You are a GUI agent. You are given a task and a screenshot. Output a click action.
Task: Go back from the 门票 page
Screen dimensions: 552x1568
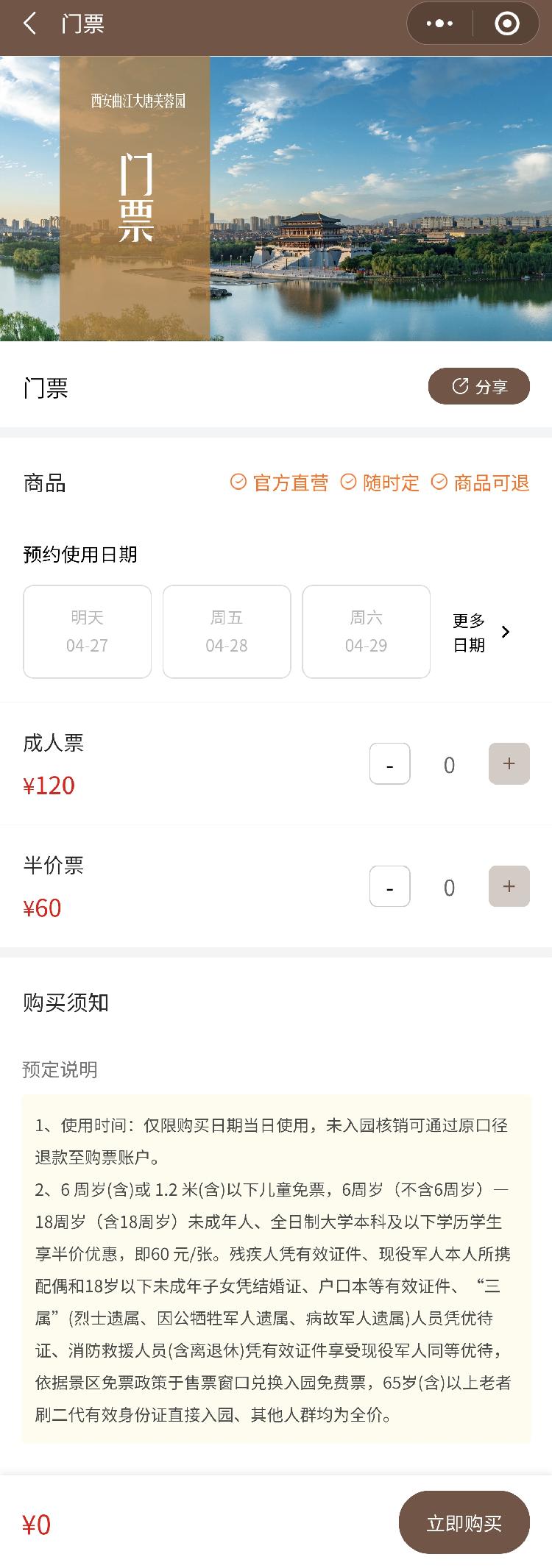[x=29, y=24]
